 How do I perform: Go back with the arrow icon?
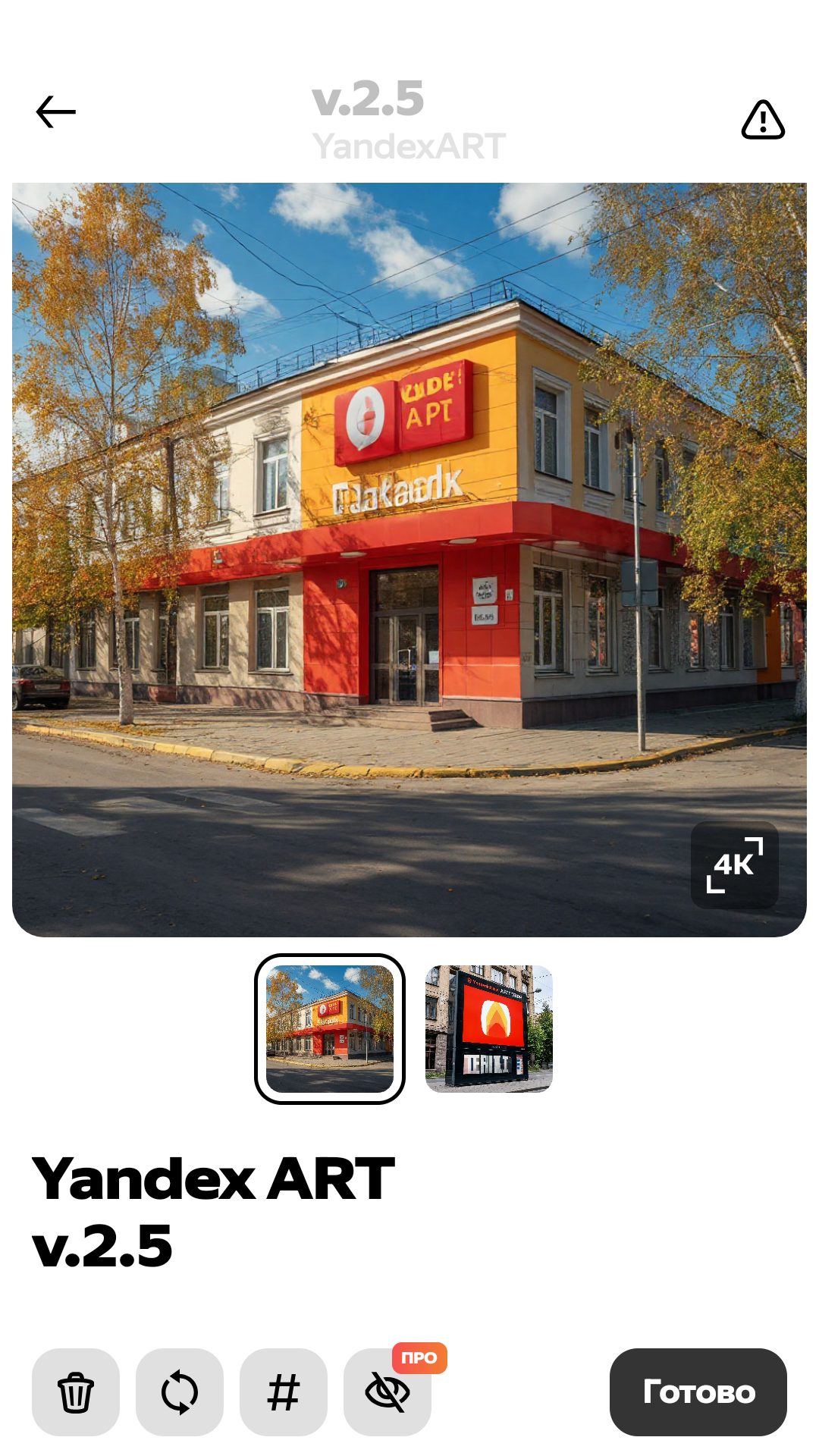pyautogui.click(x=56, y=112)
